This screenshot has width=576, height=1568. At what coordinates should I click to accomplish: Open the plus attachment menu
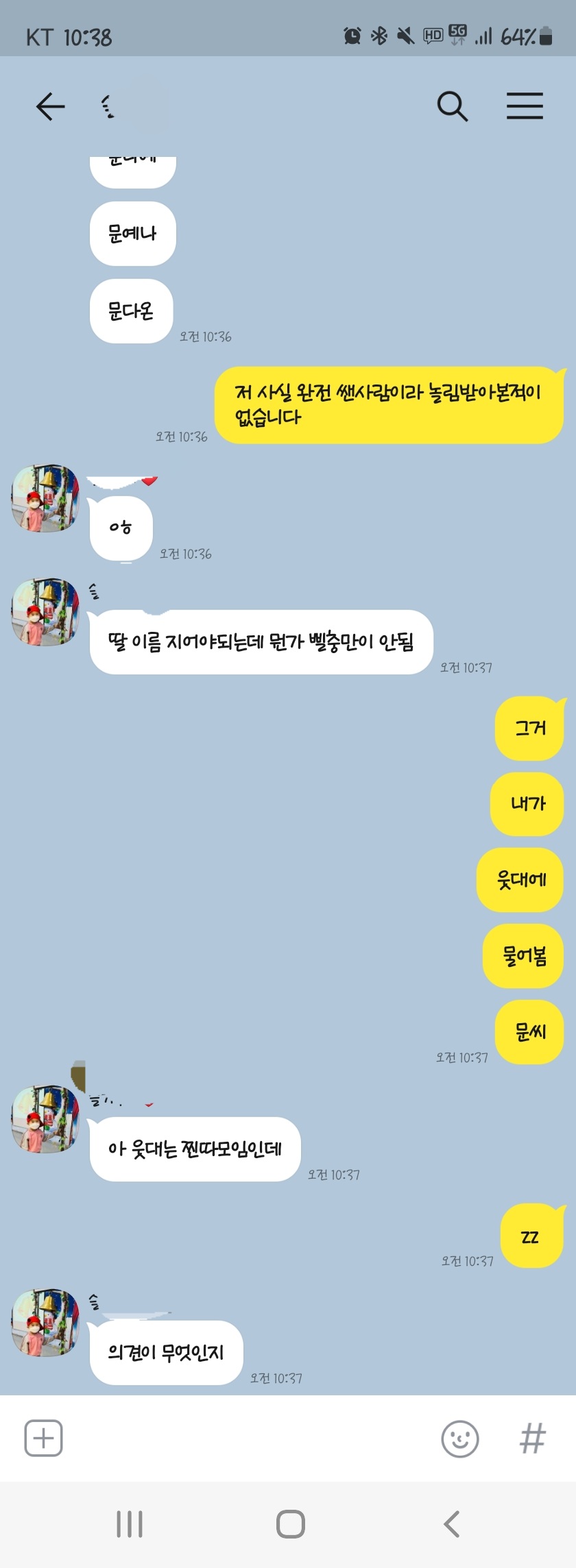click(x=43, y=1438)
